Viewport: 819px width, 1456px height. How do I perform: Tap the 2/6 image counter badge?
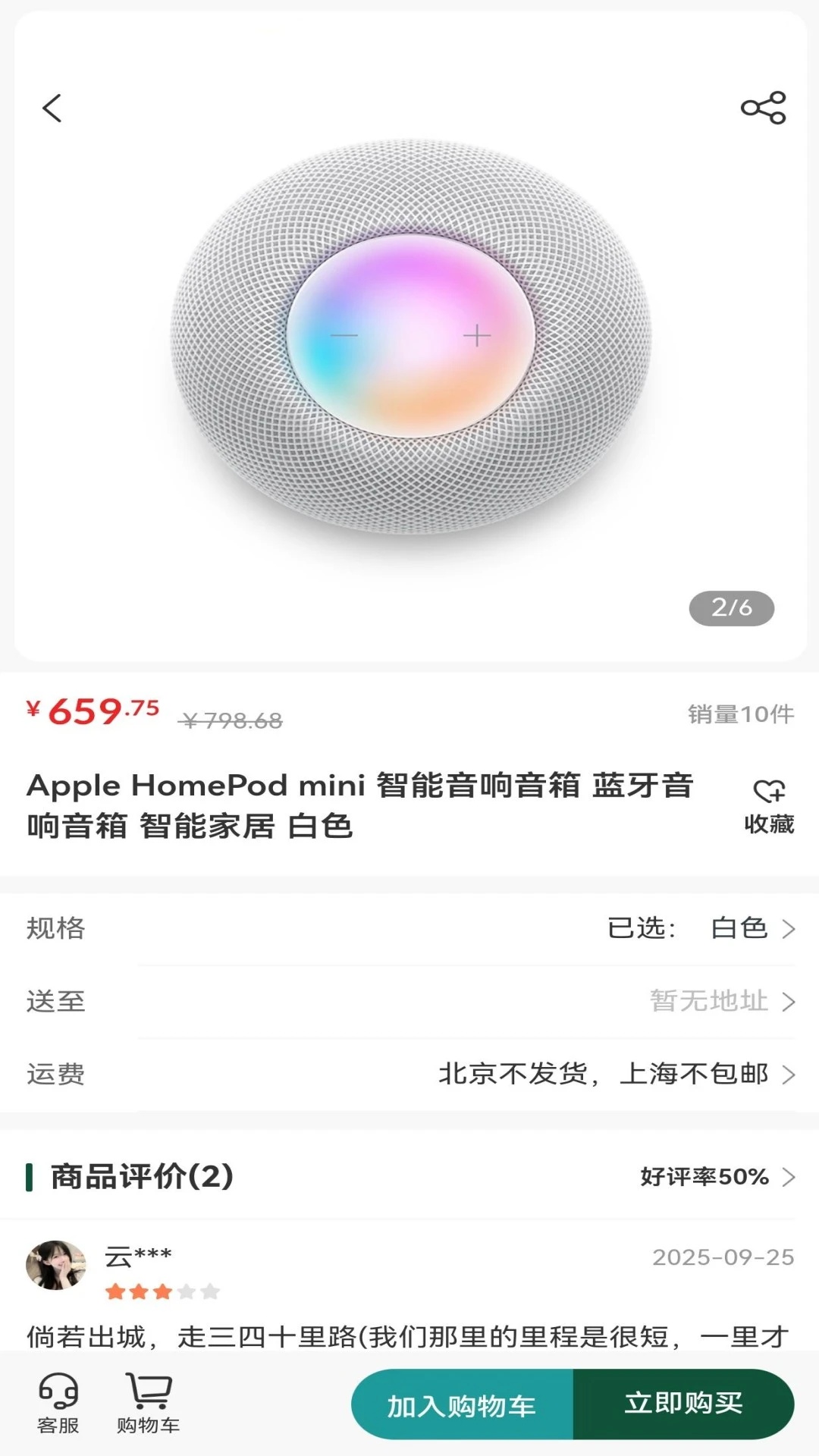(x=730, y=607)
